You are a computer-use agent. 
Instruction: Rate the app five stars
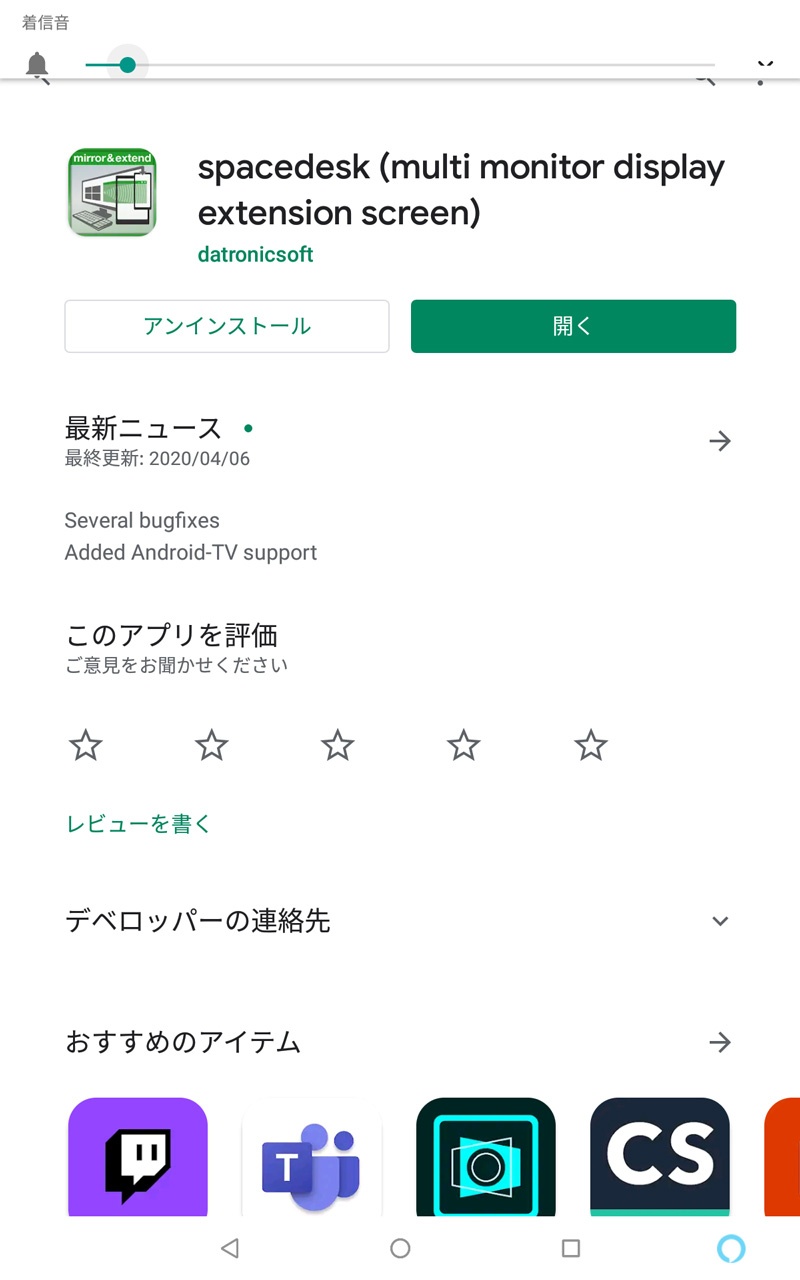point(591,745)
